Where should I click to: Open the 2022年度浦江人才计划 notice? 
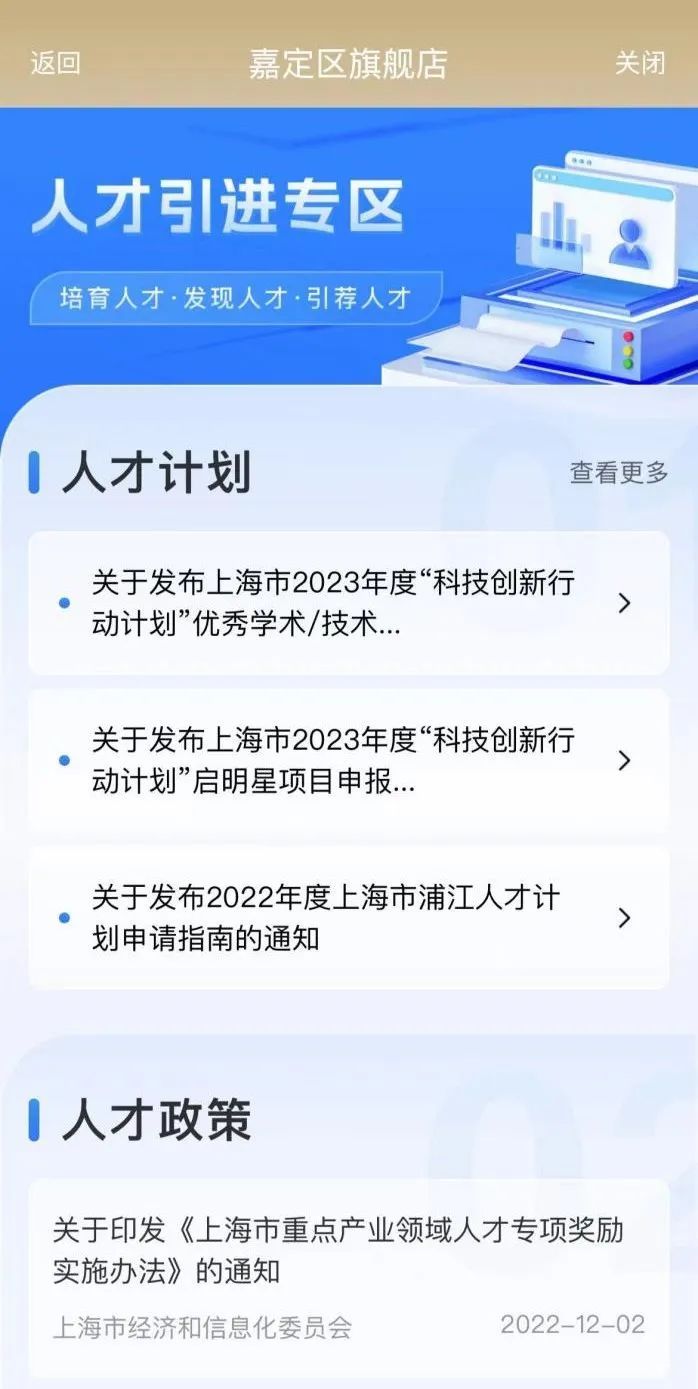pyautogui.click(x=347, y=918)
